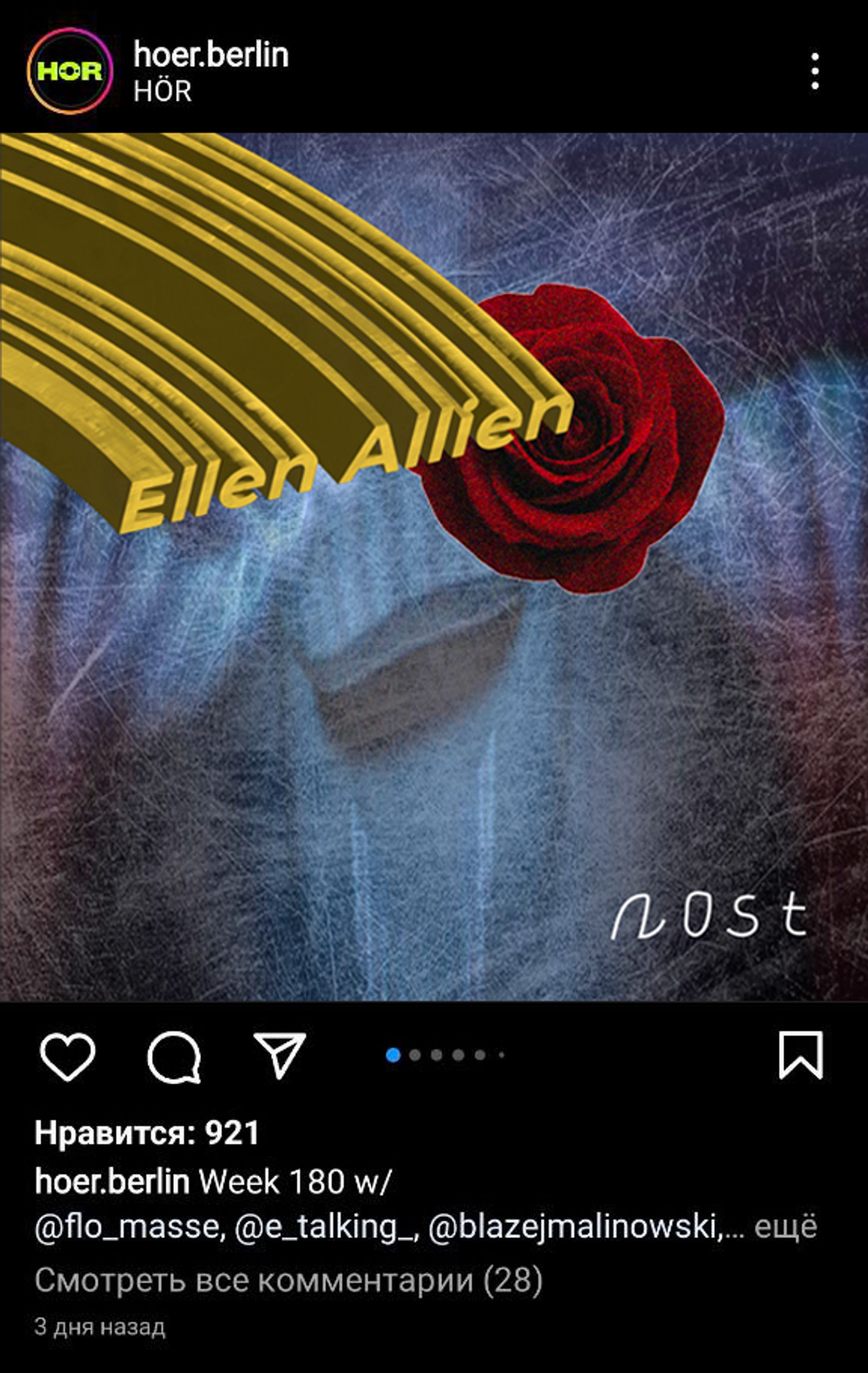
Task: View the list of 921 likes
Action: [x=147, y=1133]
